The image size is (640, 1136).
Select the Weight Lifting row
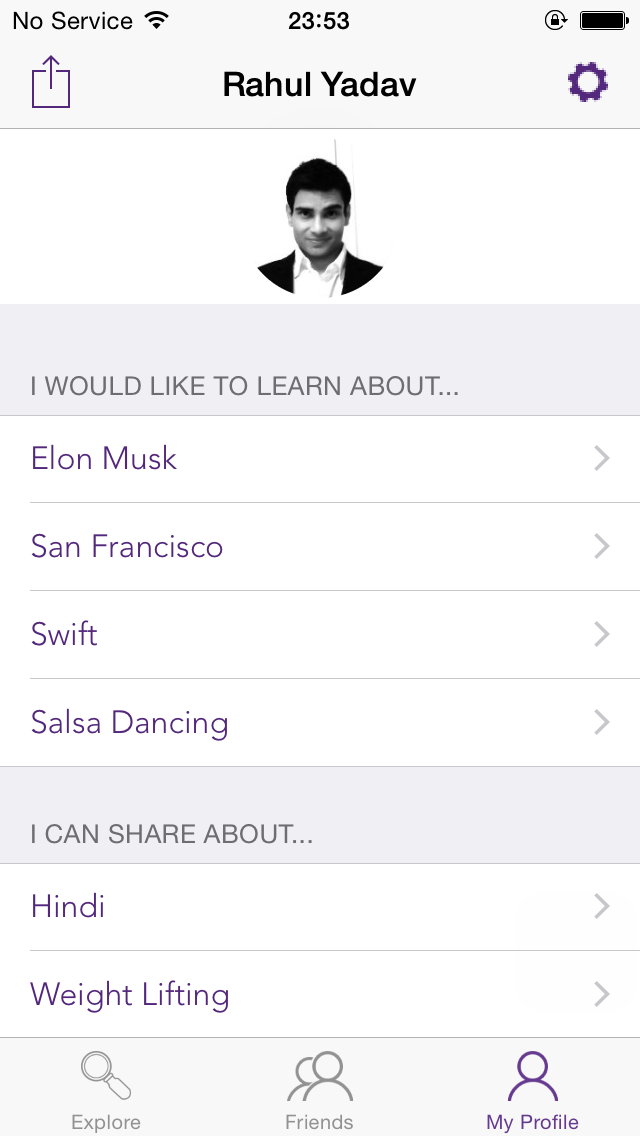point(320,995)
